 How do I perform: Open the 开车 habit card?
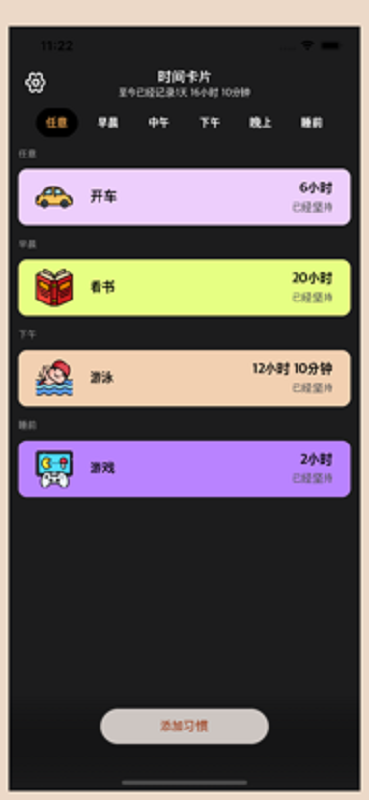point(184,197)
